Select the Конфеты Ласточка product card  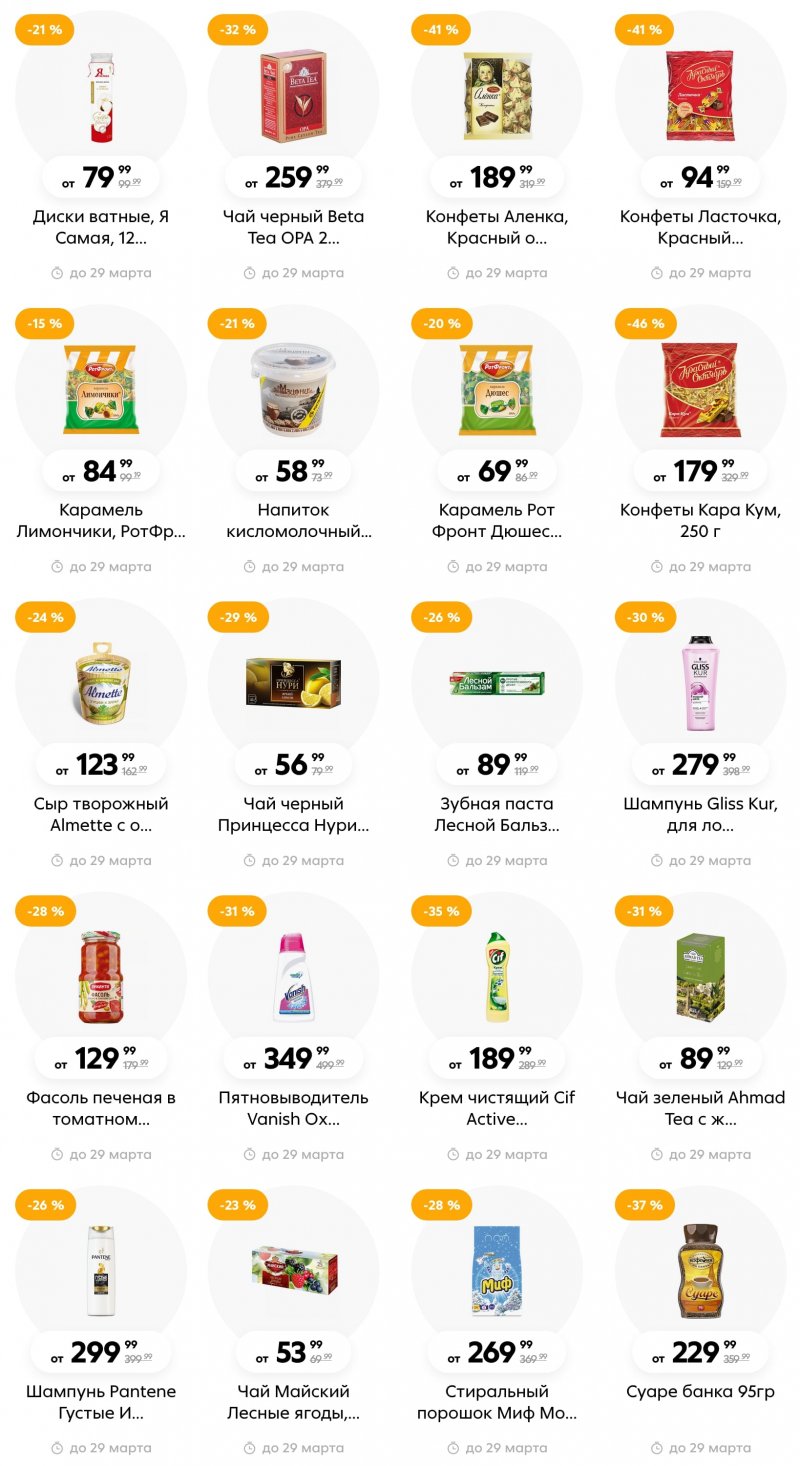[701, 97]
